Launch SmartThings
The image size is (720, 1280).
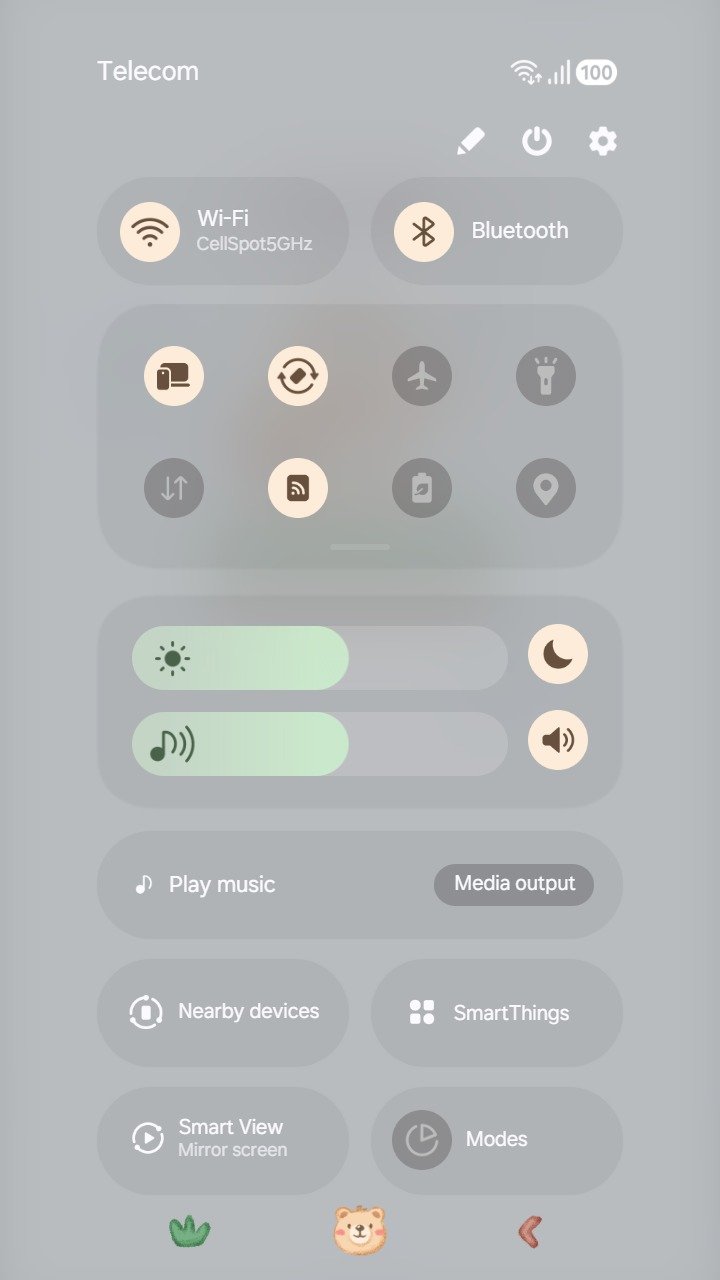coord(497,1012)
